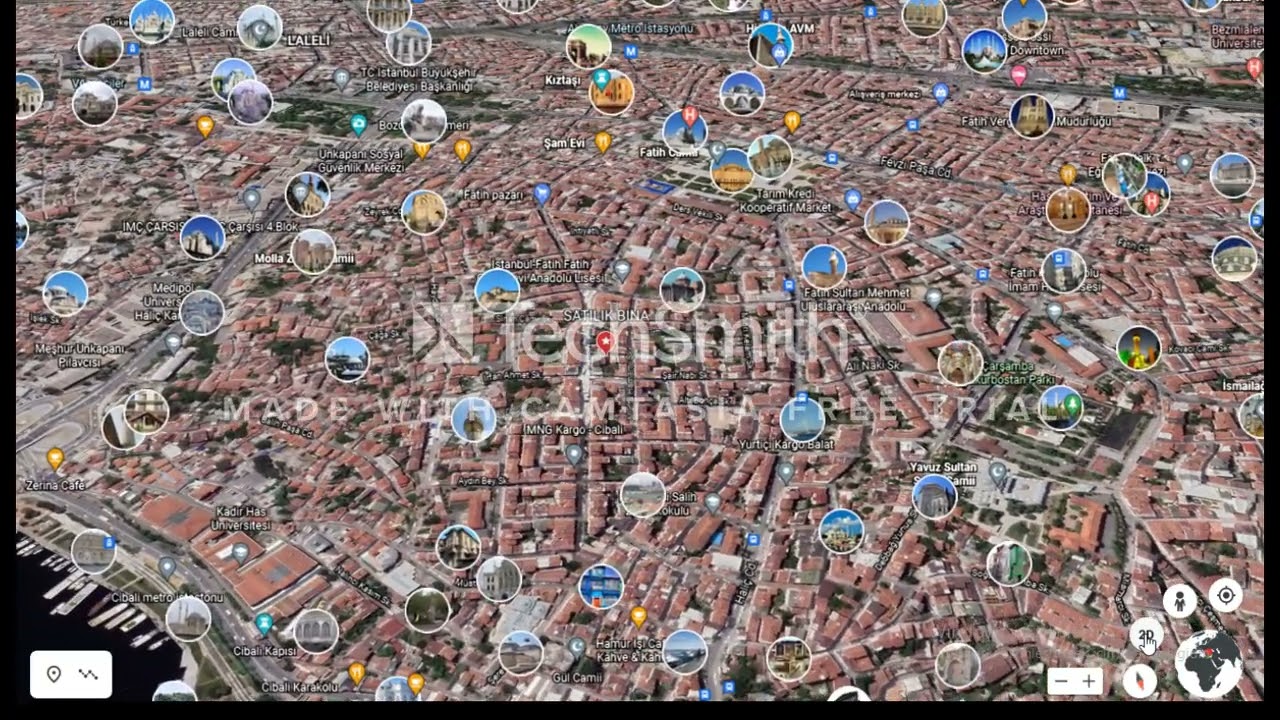
Task: Select the MNG Kargo - Cibali pin
Action: 574,454
